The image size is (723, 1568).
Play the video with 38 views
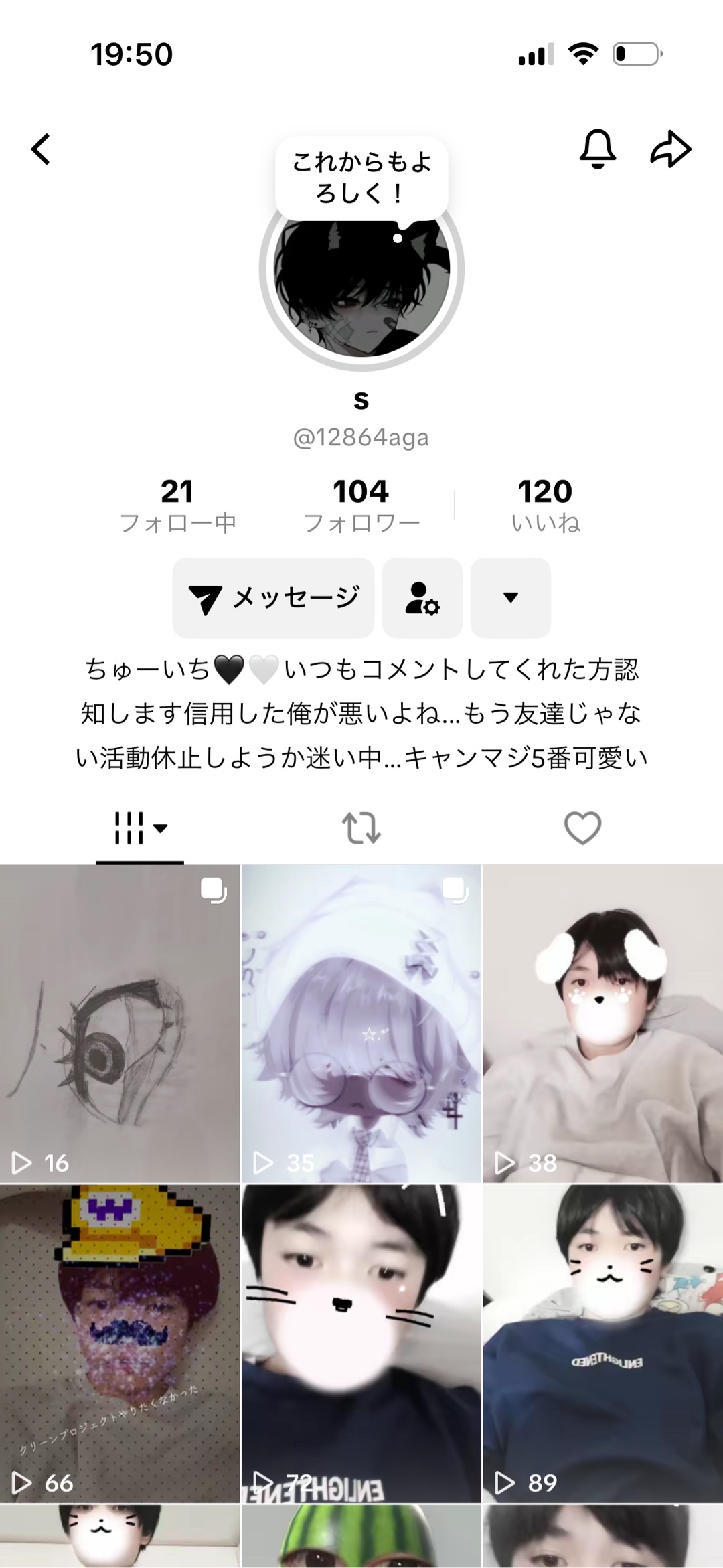coord(602,1023)
